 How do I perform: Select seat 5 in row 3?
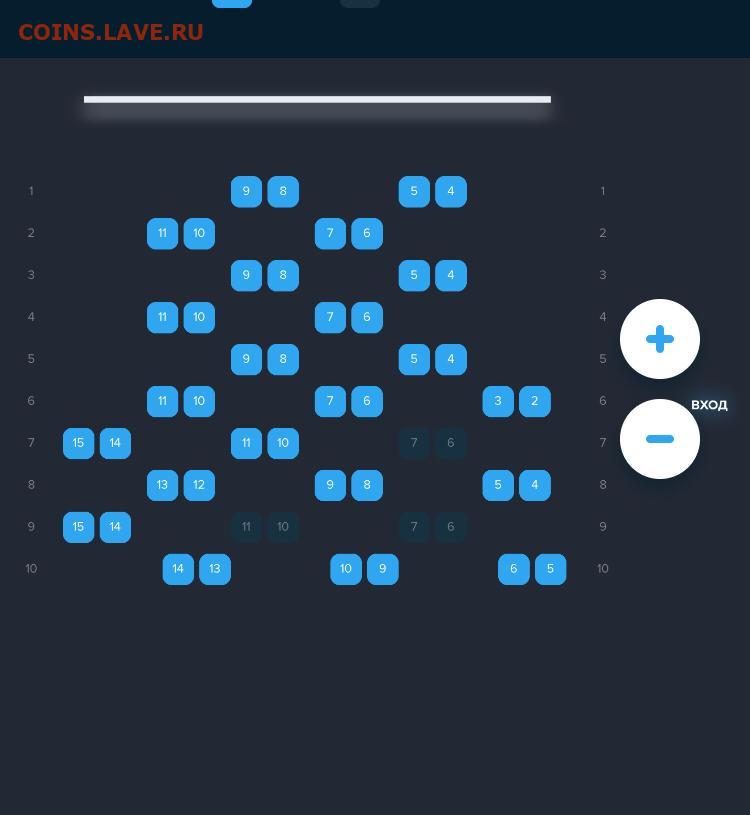[x=414, y=276]
